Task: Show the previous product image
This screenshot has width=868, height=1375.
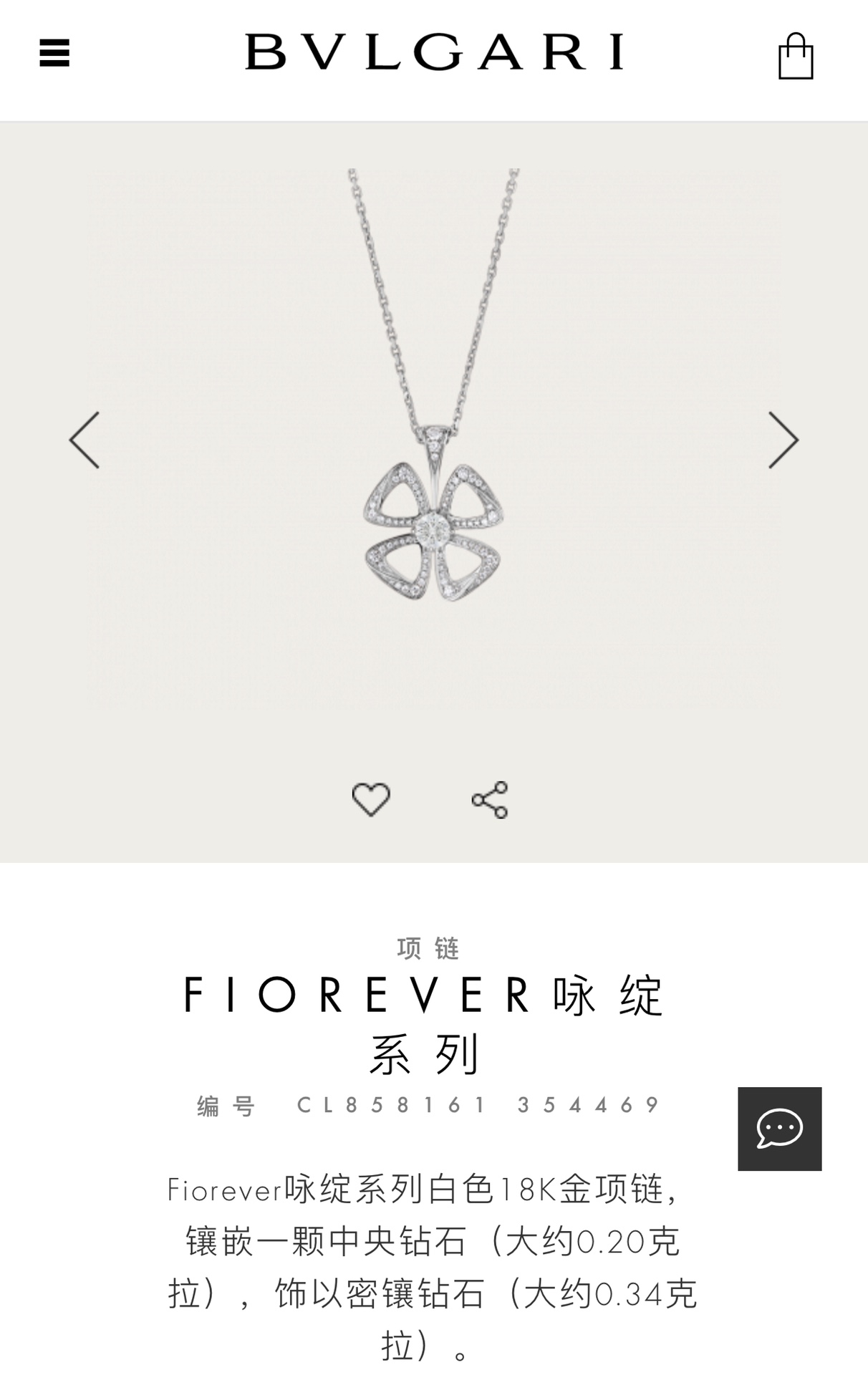Action: tap(85, 440)
